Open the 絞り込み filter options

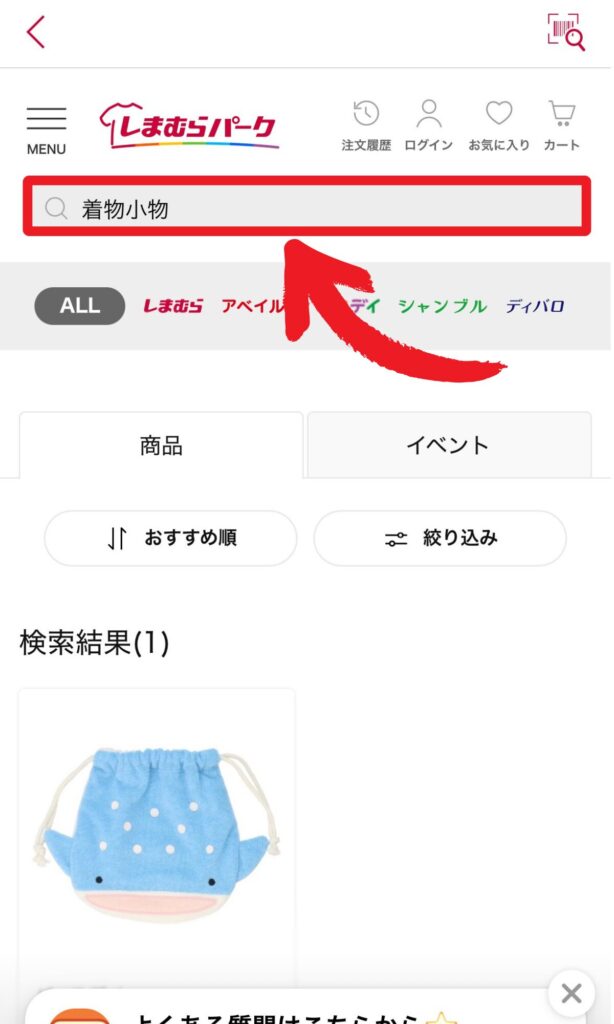click(440, 538)
